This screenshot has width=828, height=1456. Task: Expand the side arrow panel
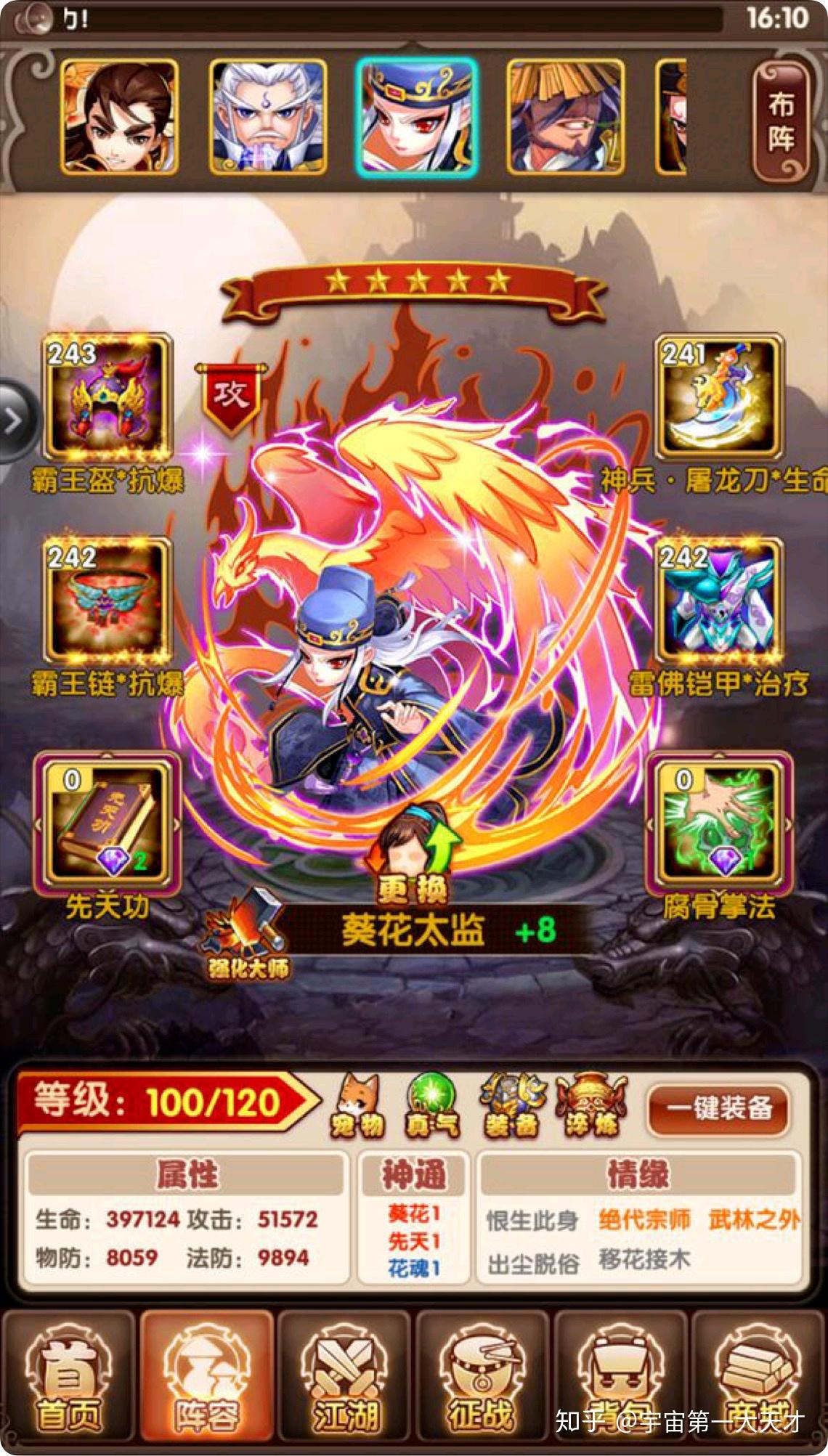pos(16,420)
